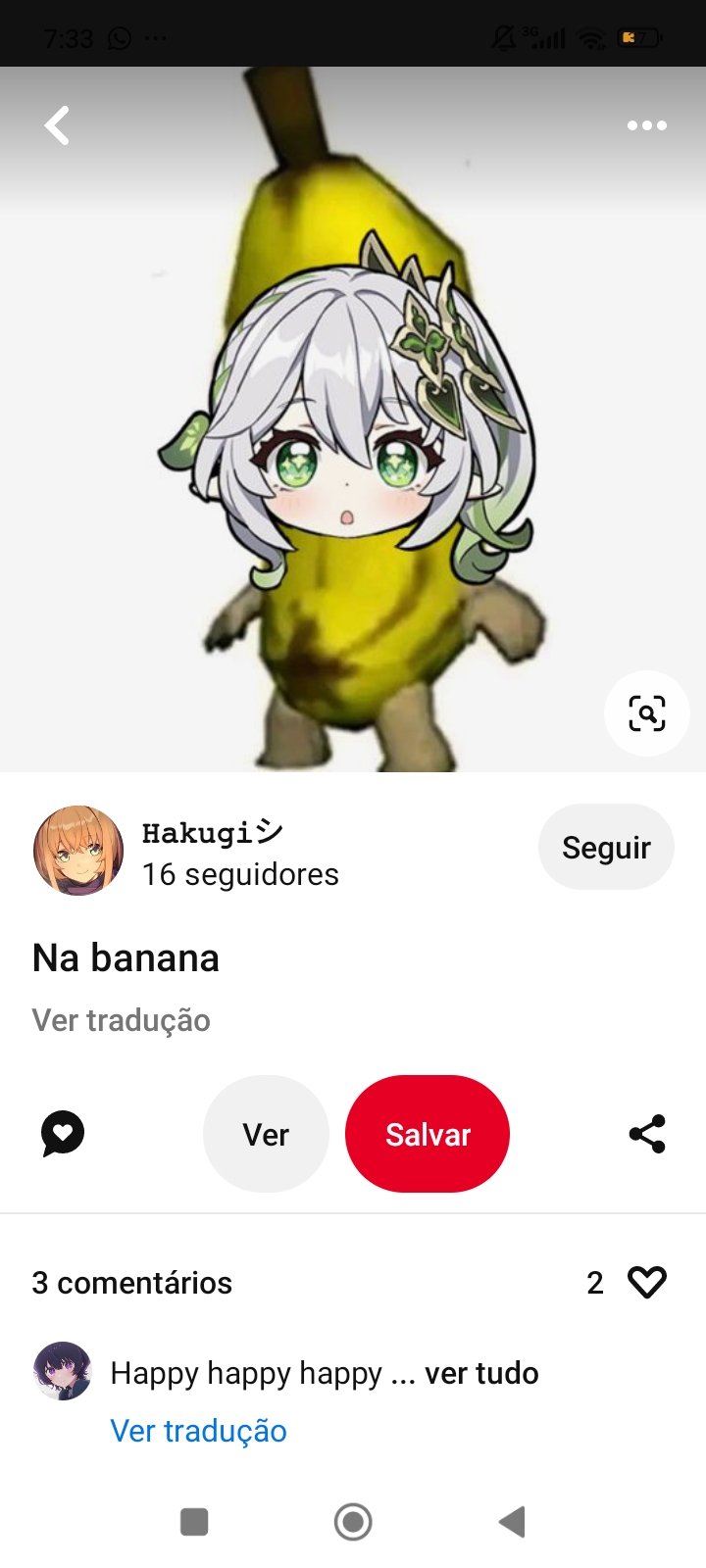Open the commenter's profile picture

[63, 1371]
